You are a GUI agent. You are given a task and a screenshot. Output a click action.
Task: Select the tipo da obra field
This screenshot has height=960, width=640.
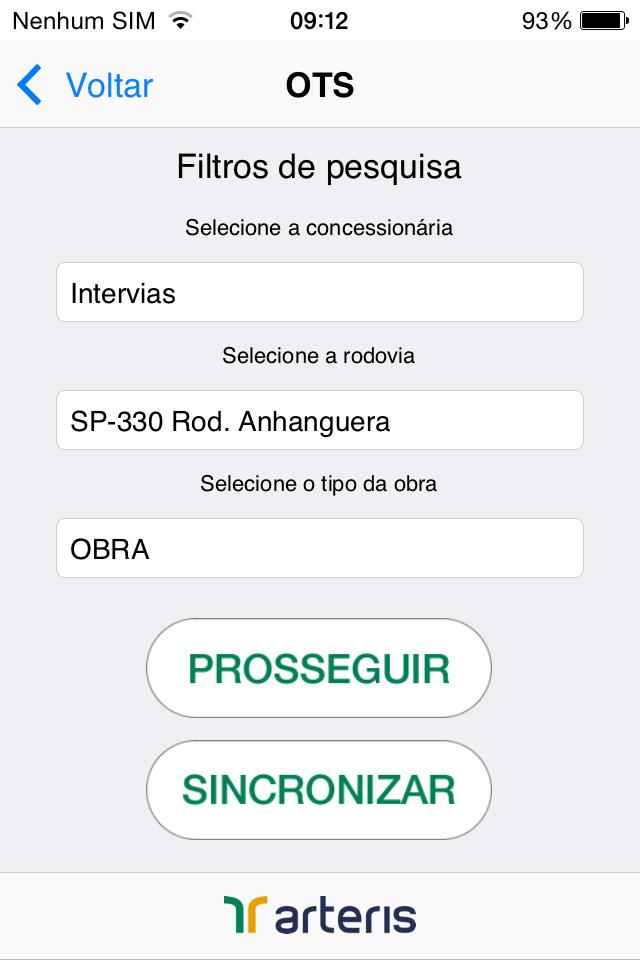click(319, 548)
